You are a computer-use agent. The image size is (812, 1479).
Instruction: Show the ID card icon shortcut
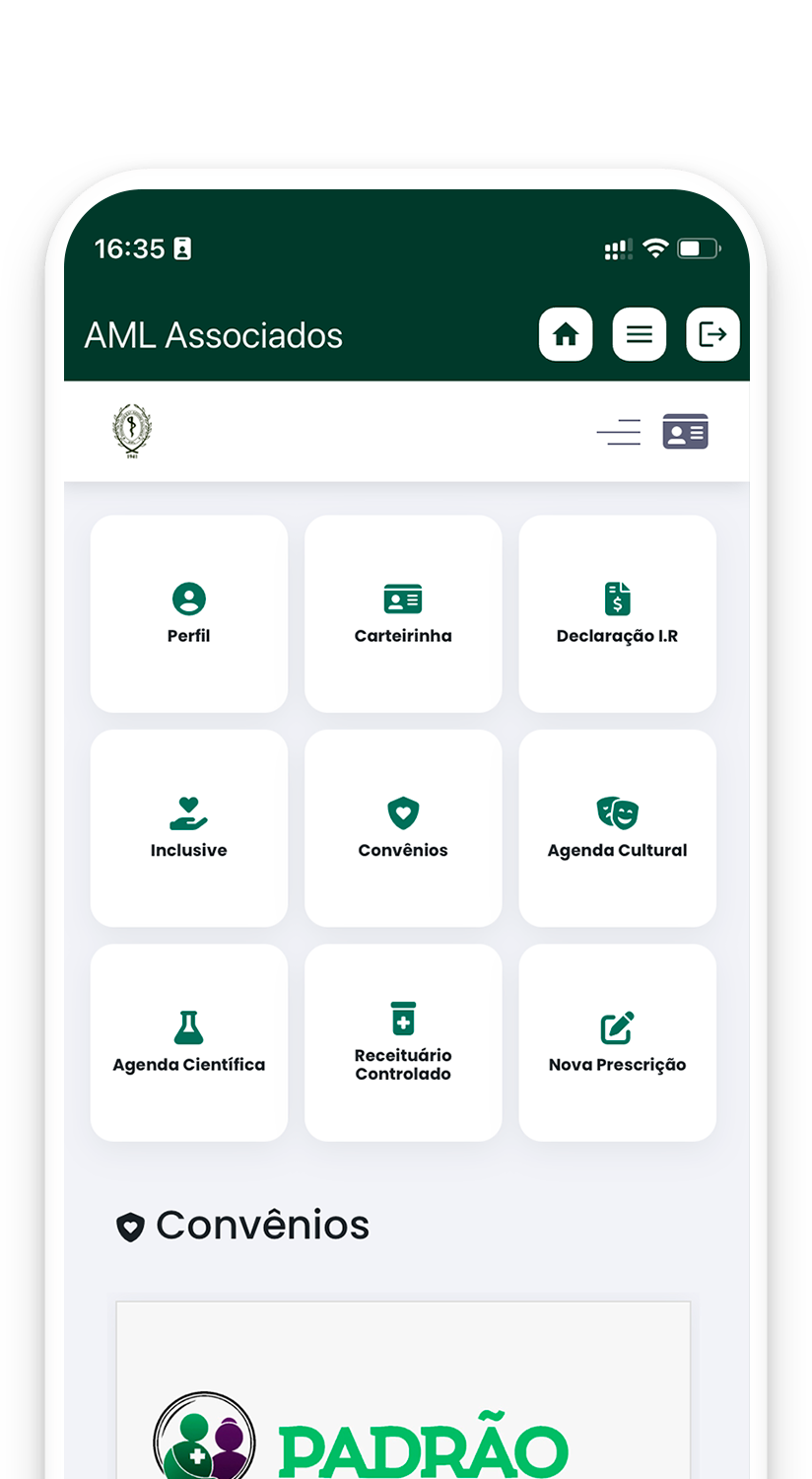[685, 432]
